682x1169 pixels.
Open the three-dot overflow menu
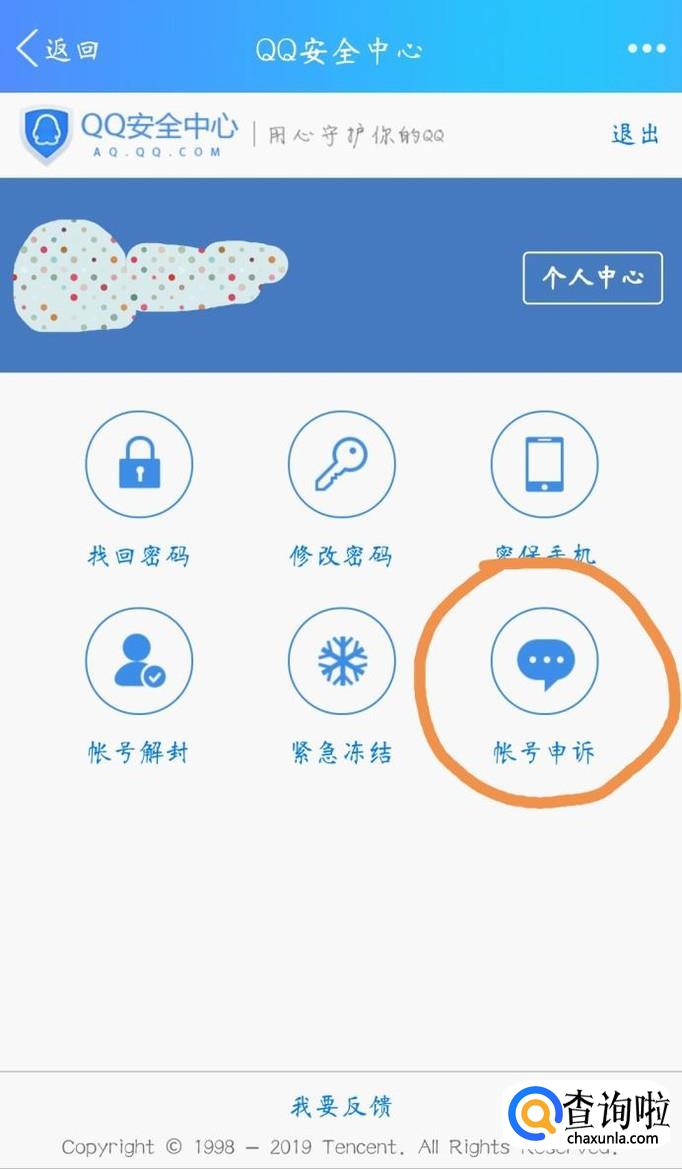[x=646, y=49]
